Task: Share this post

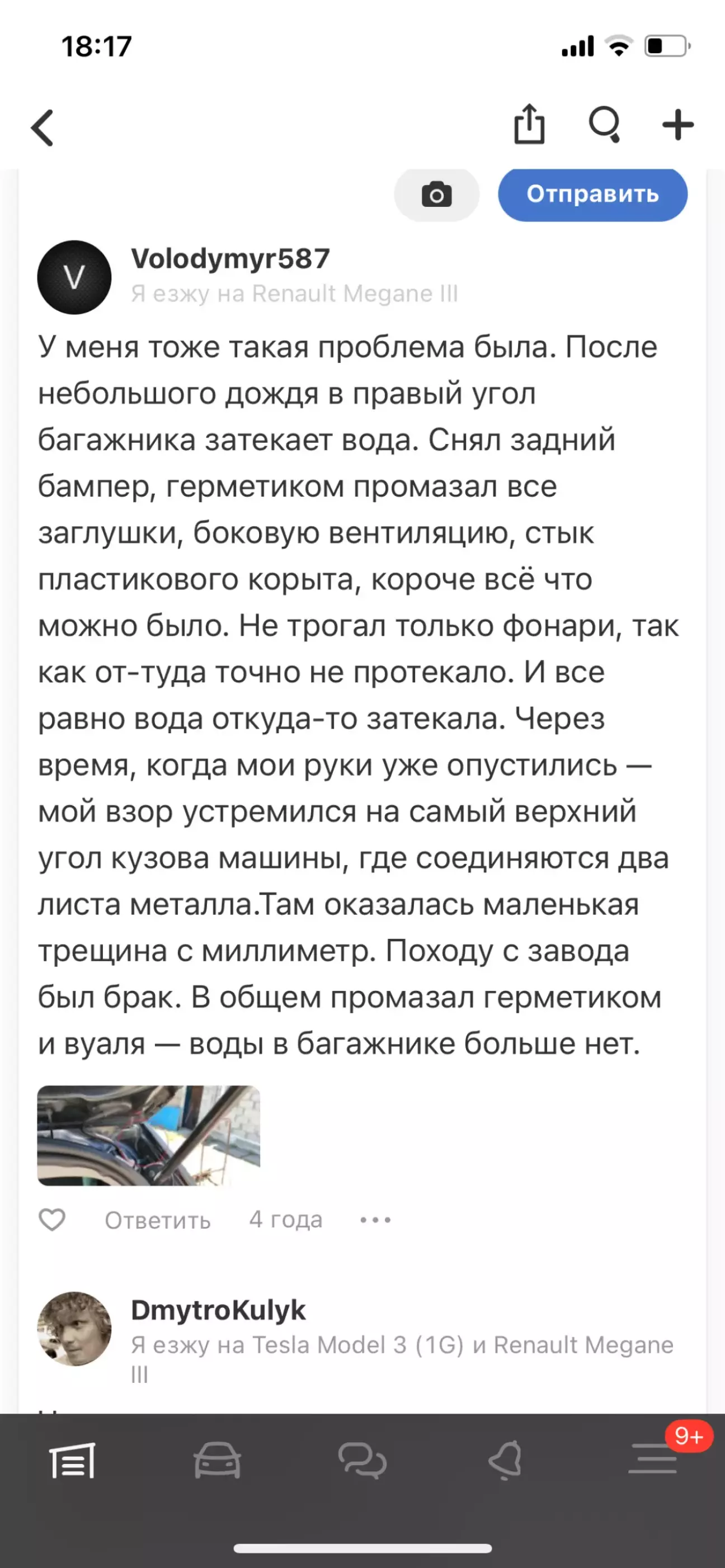Action: (529, 124)
